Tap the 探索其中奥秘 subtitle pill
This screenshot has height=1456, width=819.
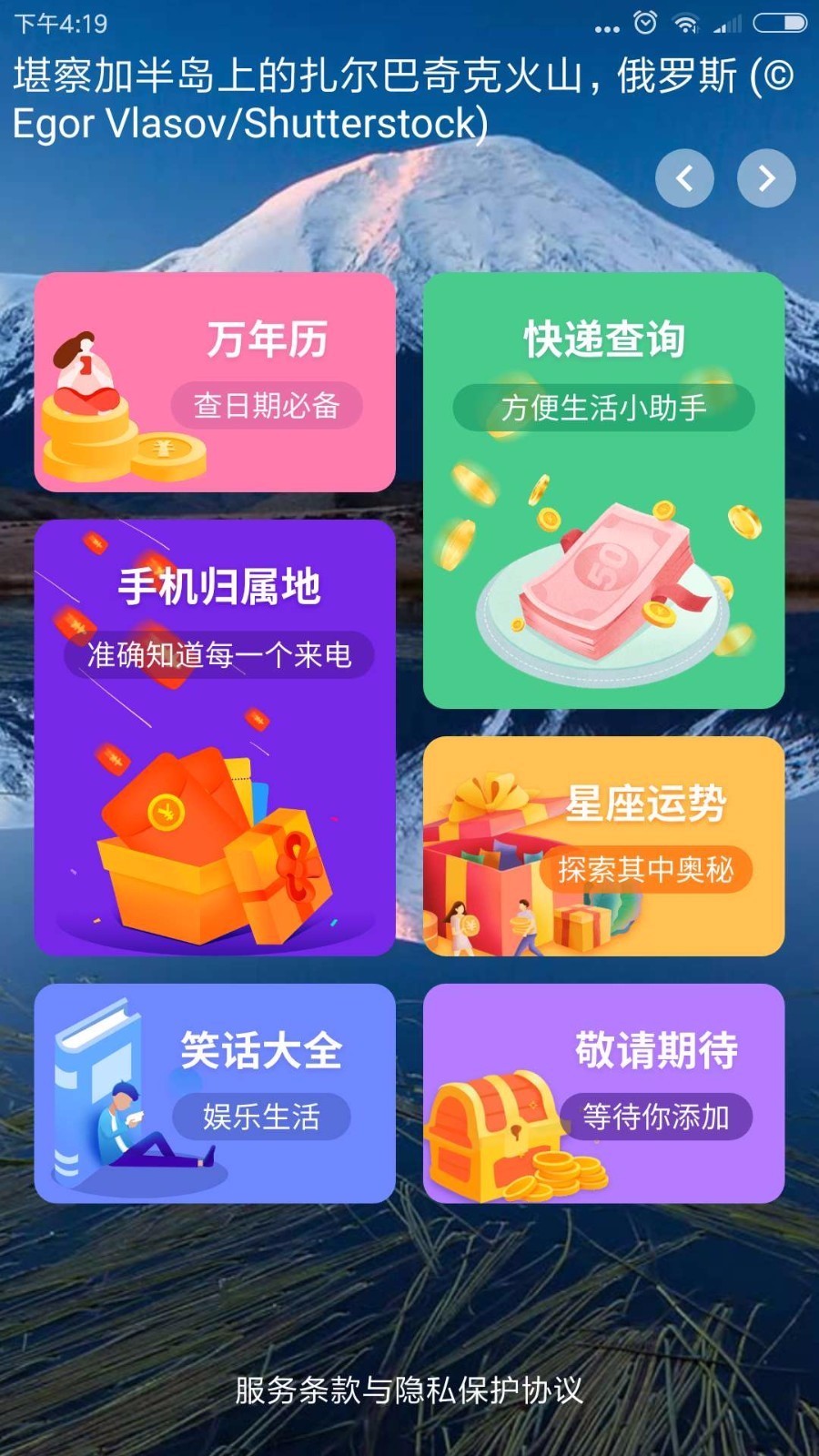648,870
